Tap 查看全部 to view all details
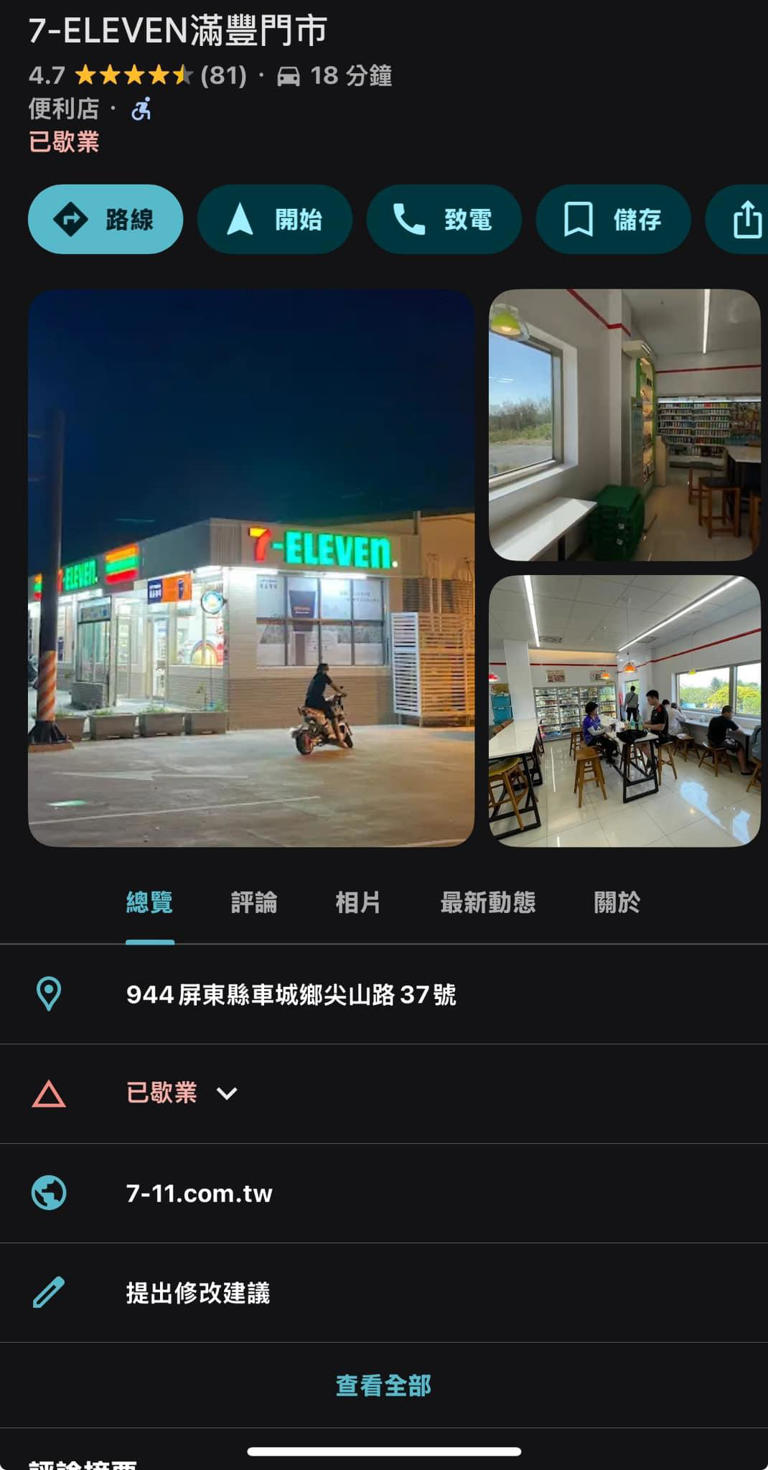This screenshot has width=768, height=1470. point(383,1385)
